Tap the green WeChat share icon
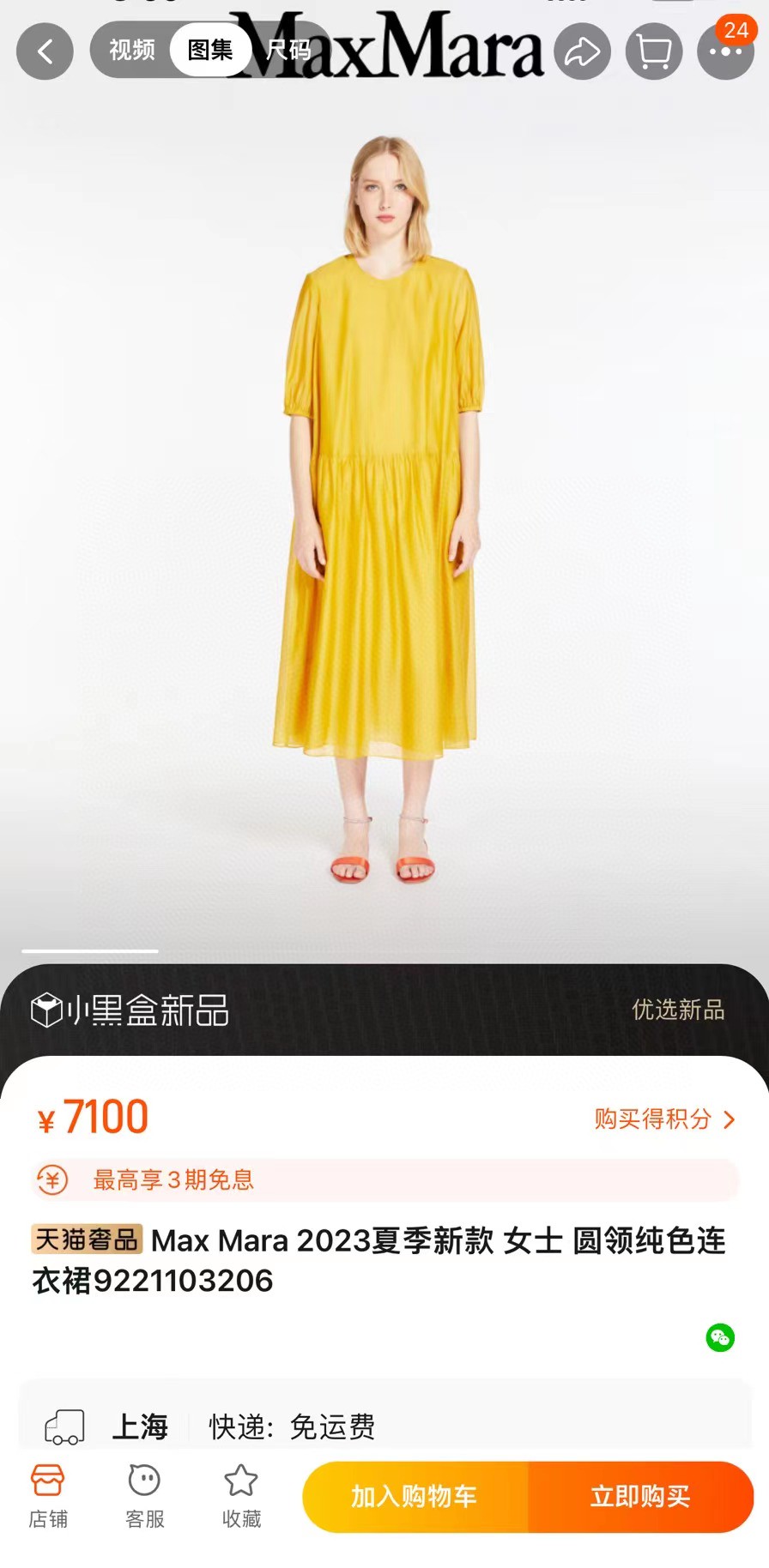 coord(720,1337)
